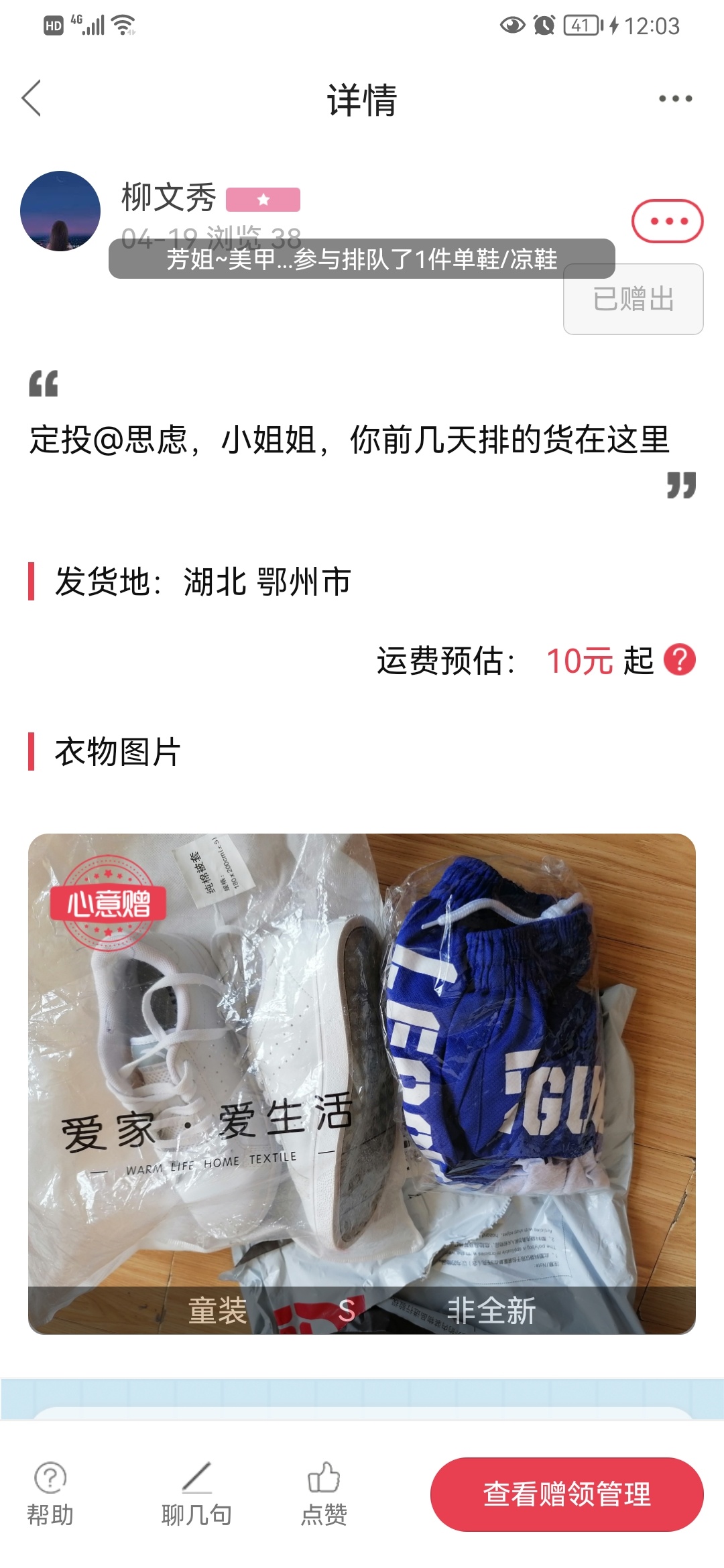Open 查看赠领管理

tap(566, 1494)
